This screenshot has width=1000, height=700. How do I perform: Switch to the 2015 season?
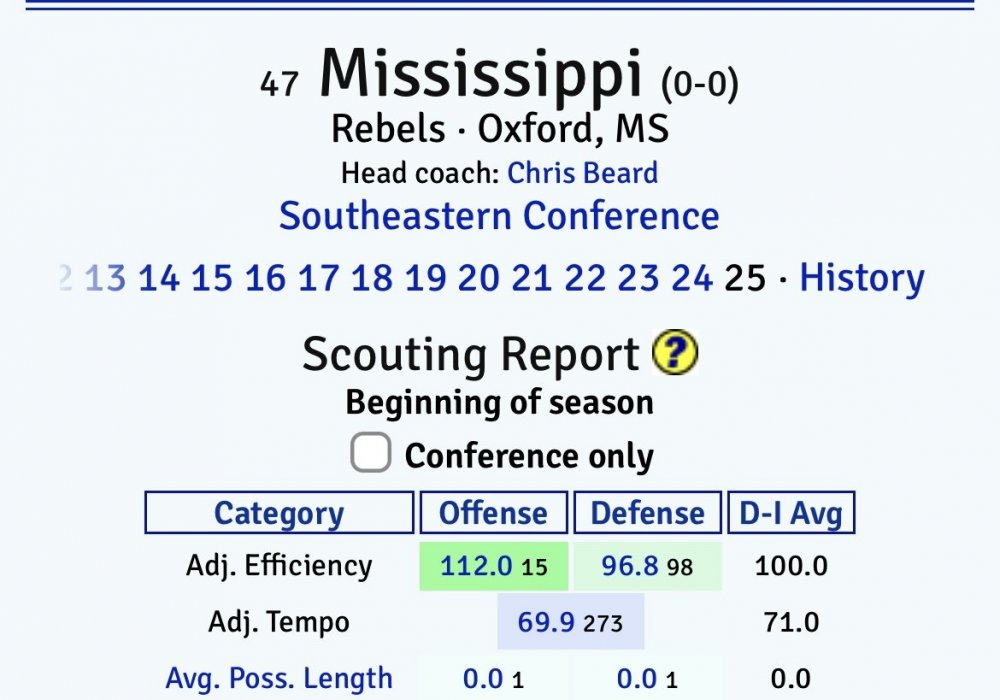click(x=212, y=278)
